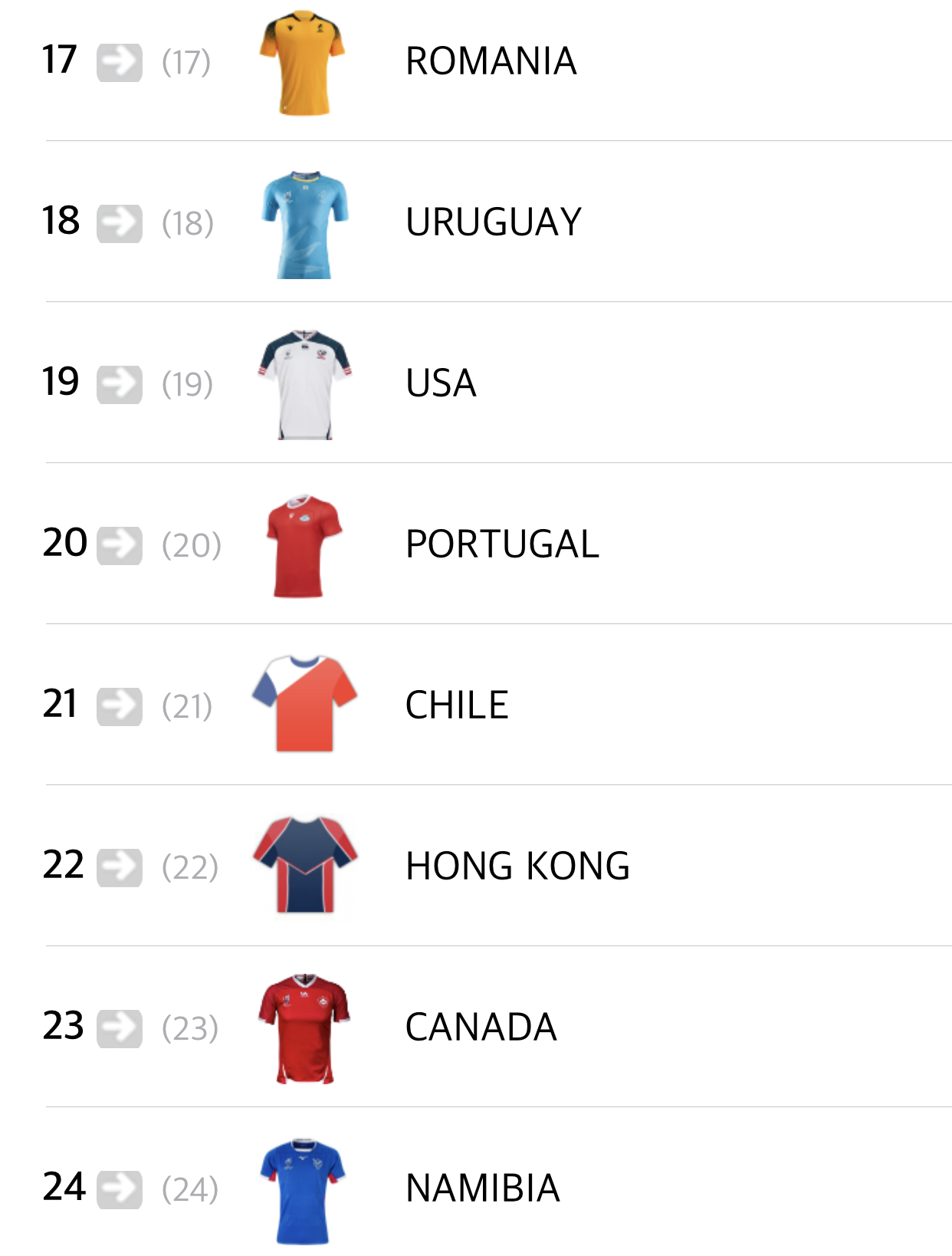Select Uruguay in the rankings list

494,222
